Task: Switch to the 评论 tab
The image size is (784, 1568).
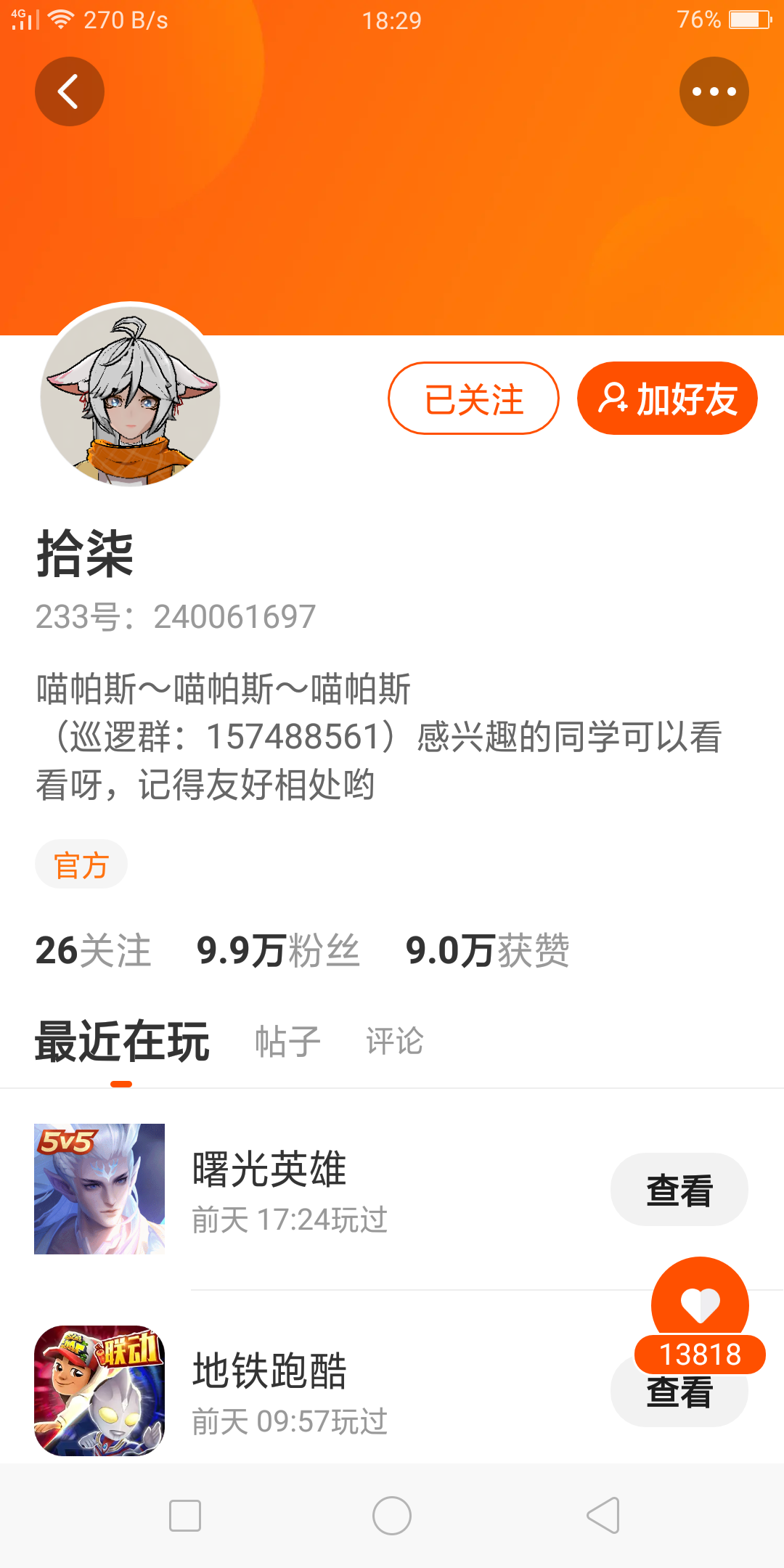Action: click(394, 1041)
